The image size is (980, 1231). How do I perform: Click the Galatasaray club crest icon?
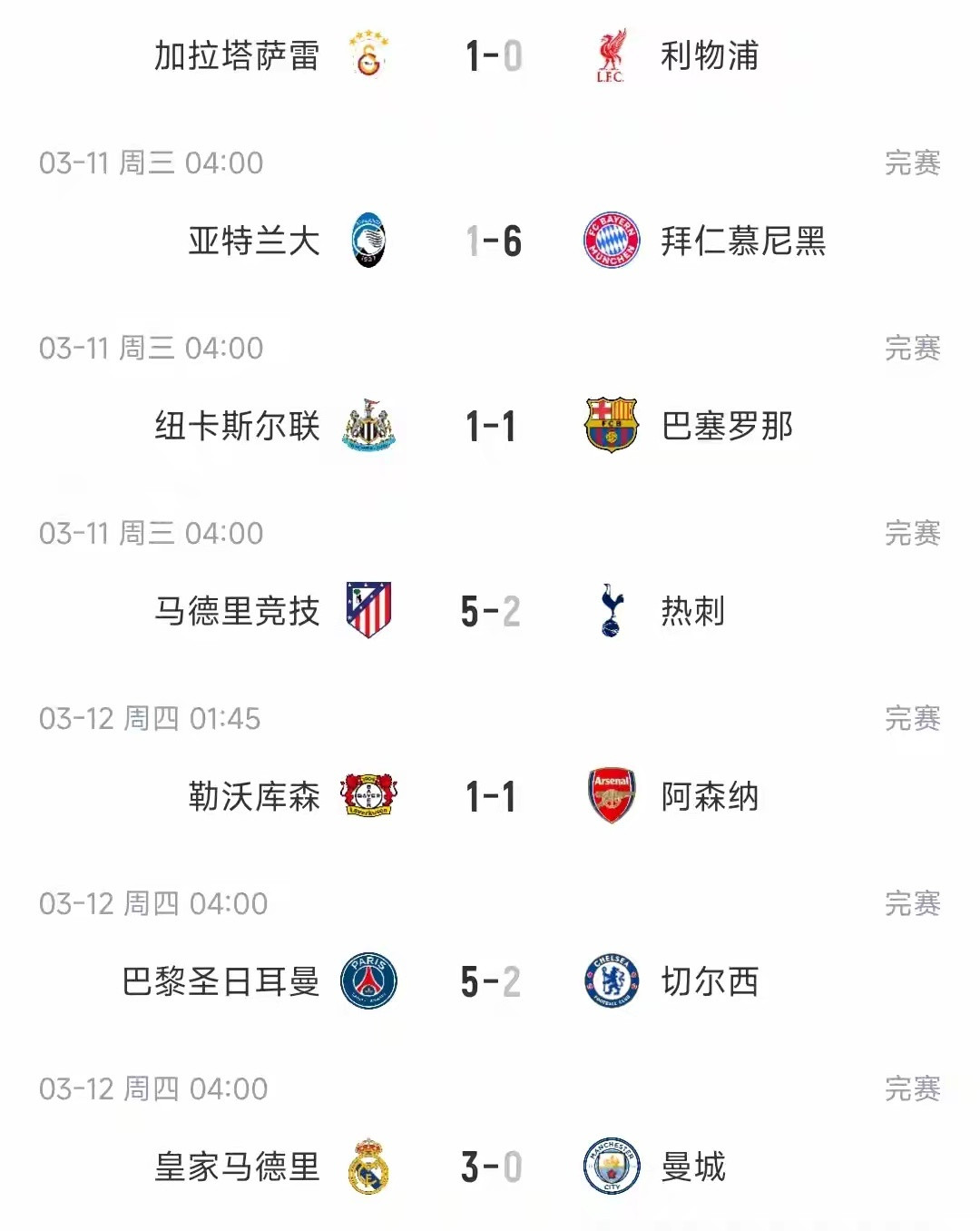point(368,54)
